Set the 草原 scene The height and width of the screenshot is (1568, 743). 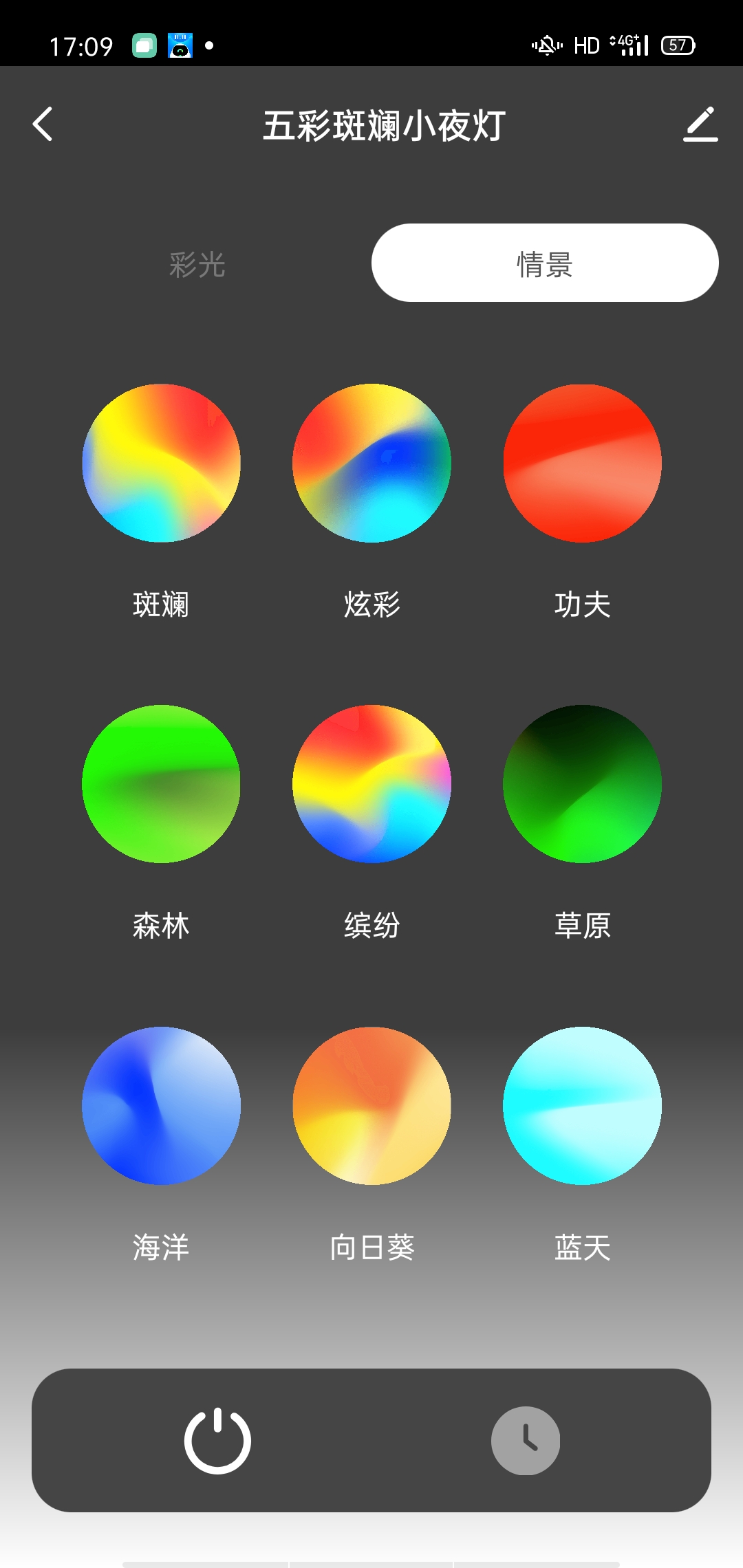[x=582, y=784]
